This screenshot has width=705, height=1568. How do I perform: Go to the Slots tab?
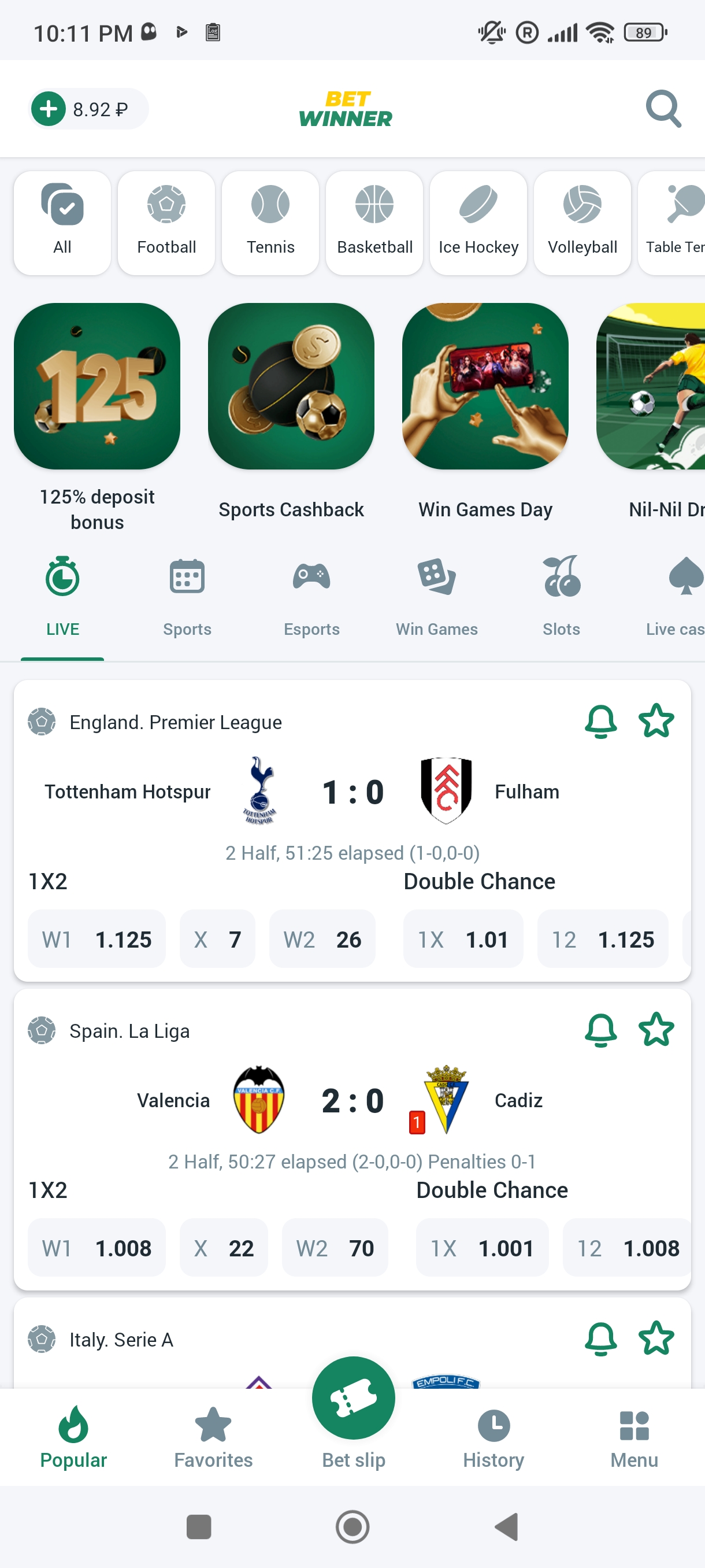tap(561, 596)
